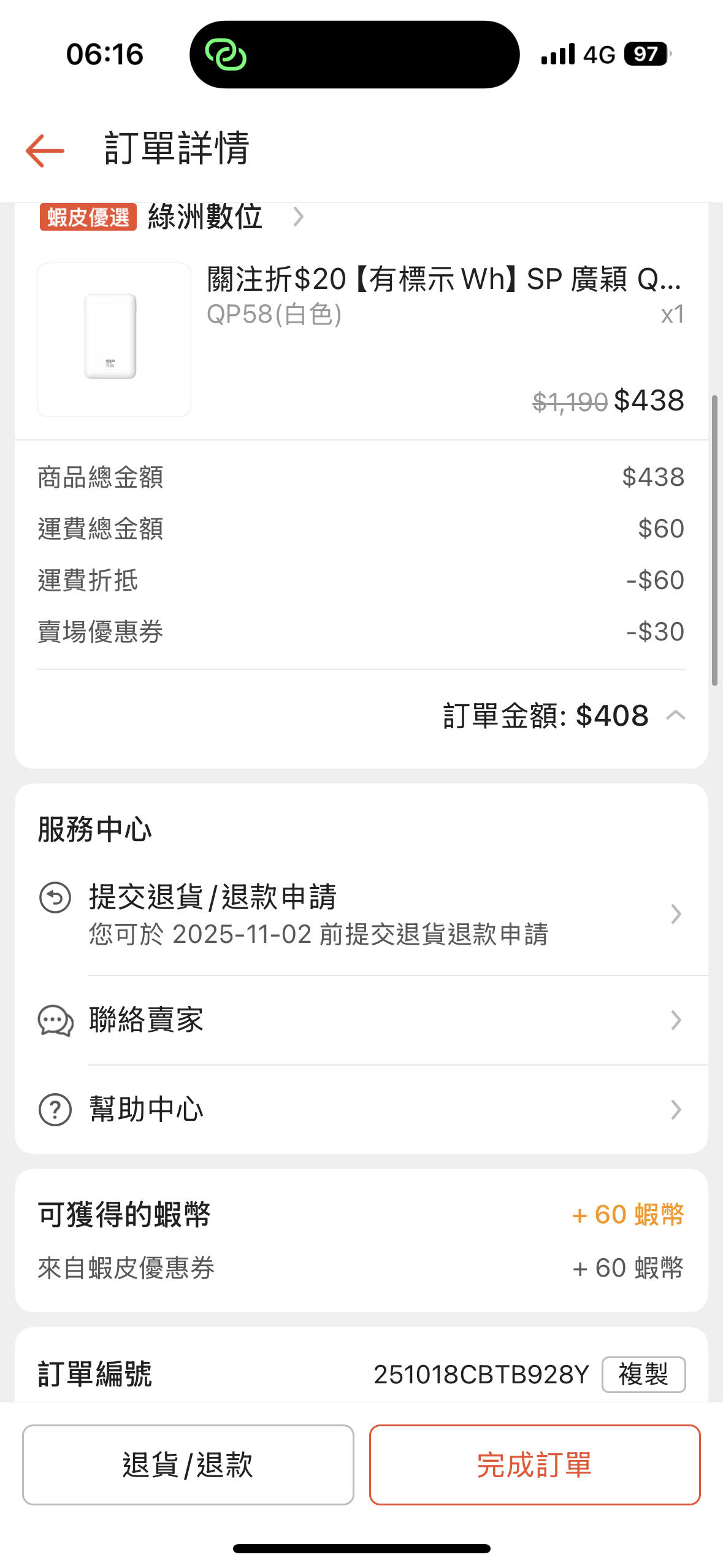The height and width of the screenshot is (1568, 723).
Task: Open 提交退貨/退款申請
Action: (x=361, y=914)
